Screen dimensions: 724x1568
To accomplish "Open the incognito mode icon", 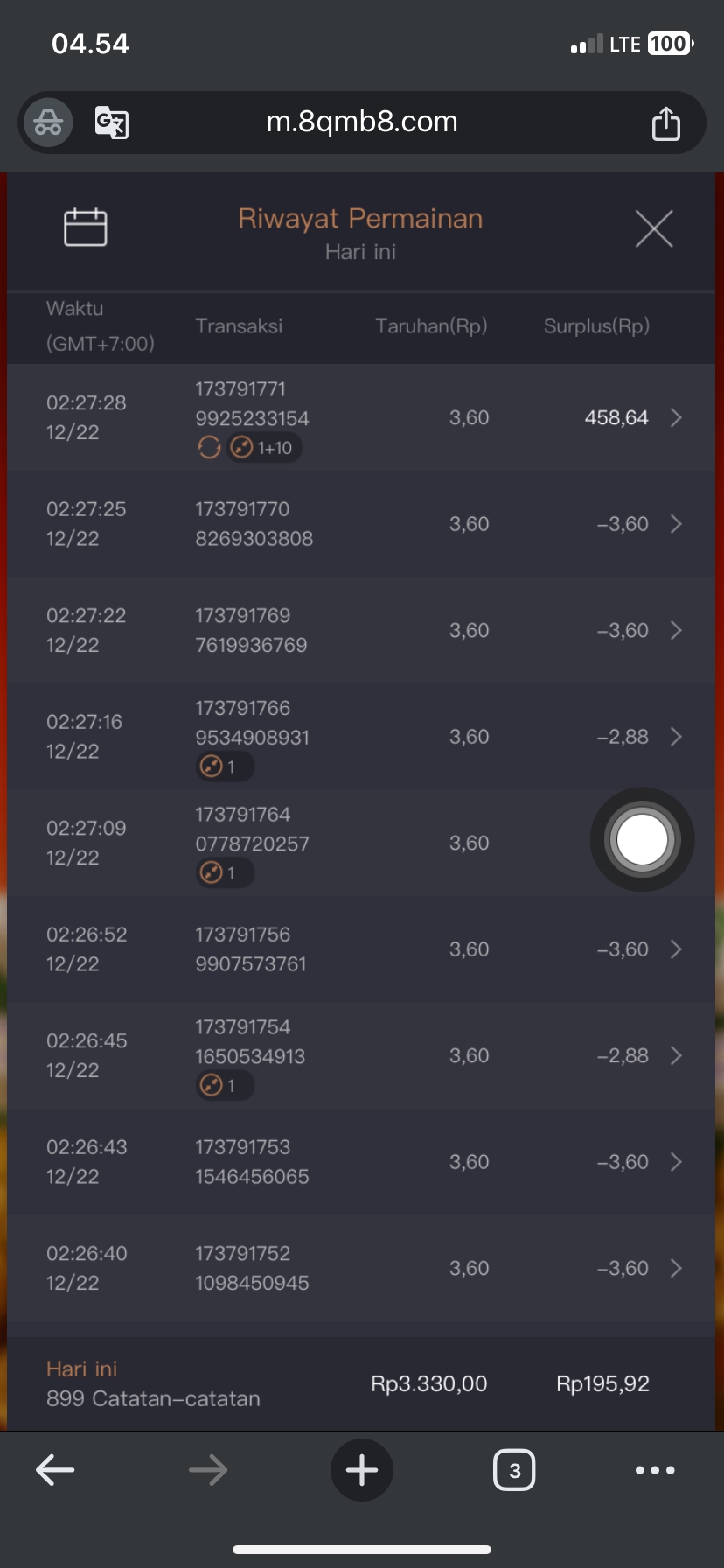I will click(48, 122).
